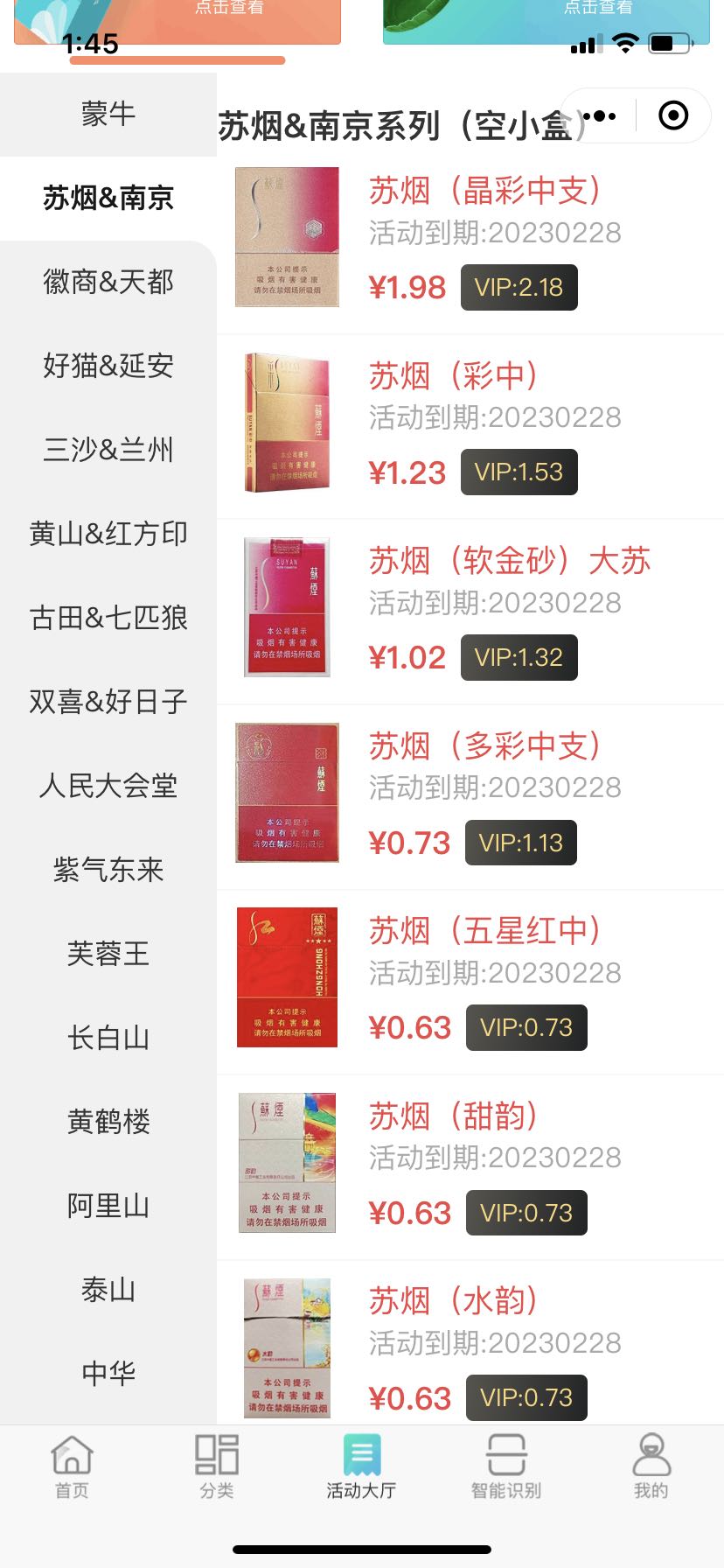Image resolution: width=724 pixels, height=1568 pixels.
Task: Open the 中华 category
Action: click(108, 1374)
